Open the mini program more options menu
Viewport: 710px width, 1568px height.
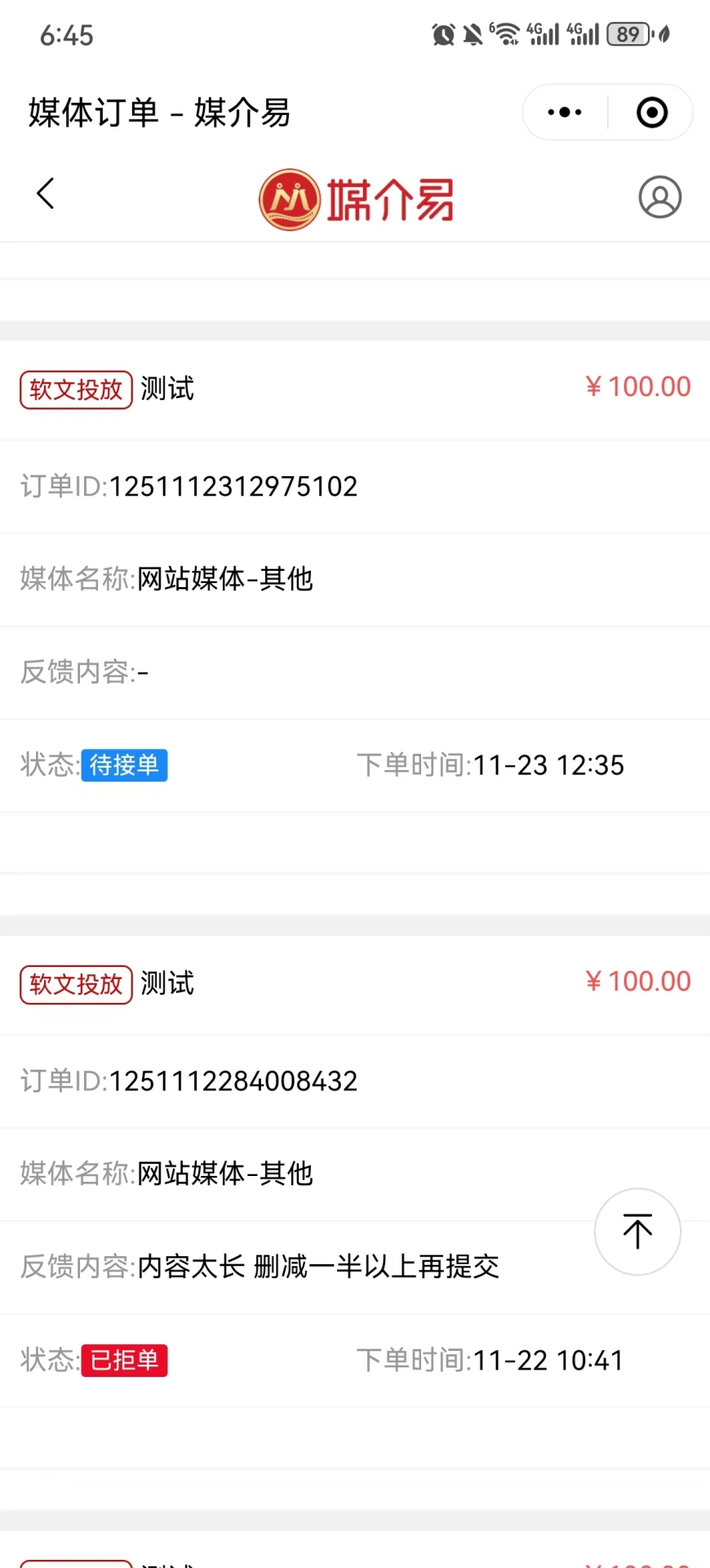coord(565,113)
